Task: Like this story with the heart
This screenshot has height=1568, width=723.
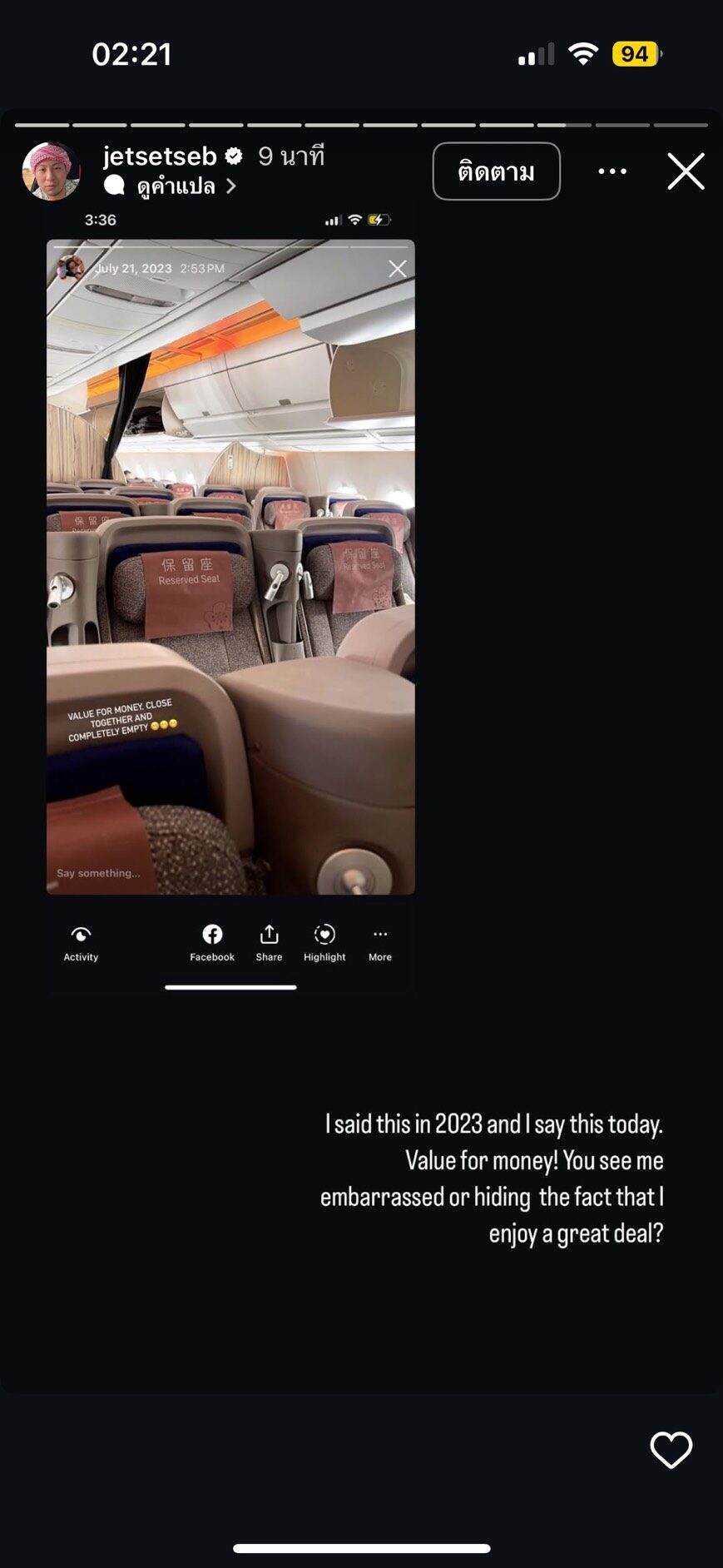Action: tap(671, 1450)
